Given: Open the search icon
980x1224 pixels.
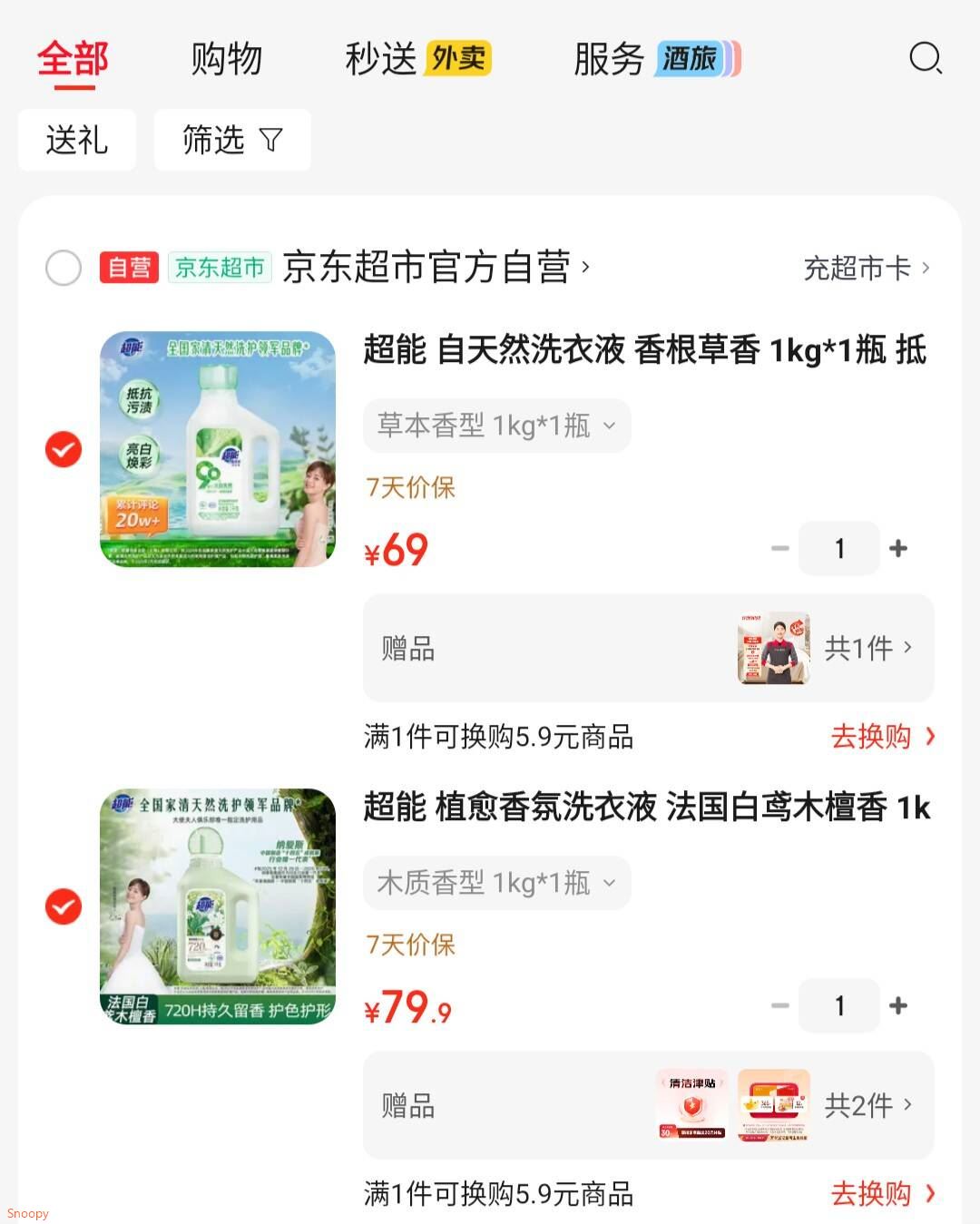Looking at the screenshot, I should [925, 59].
